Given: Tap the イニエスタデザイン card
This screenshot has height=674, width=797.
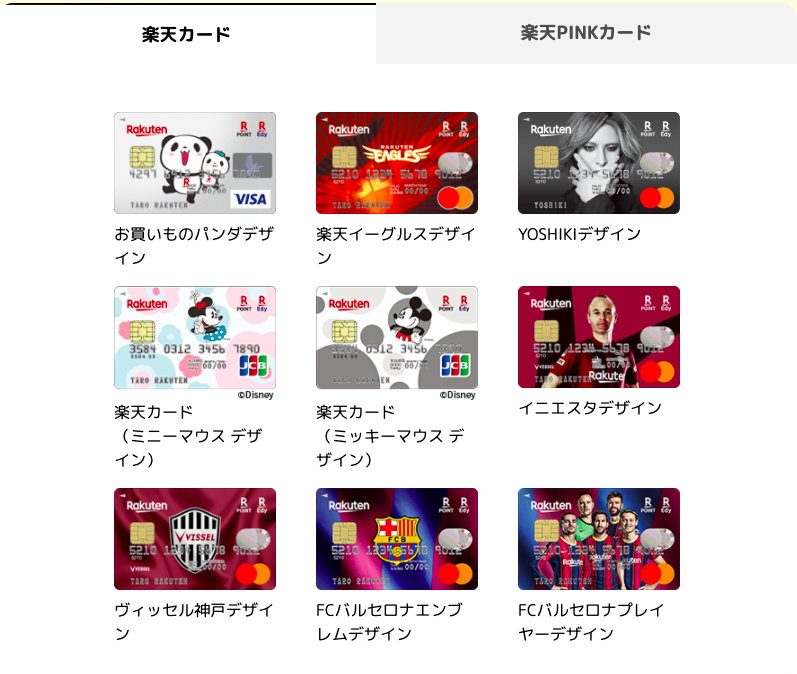Looking at the screenshot, I should 598,338.
